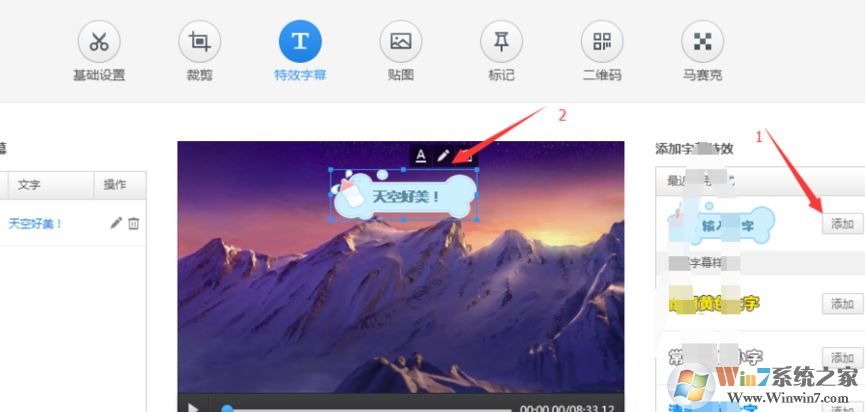Tap the font A icon above the caption

pos(421,156)
